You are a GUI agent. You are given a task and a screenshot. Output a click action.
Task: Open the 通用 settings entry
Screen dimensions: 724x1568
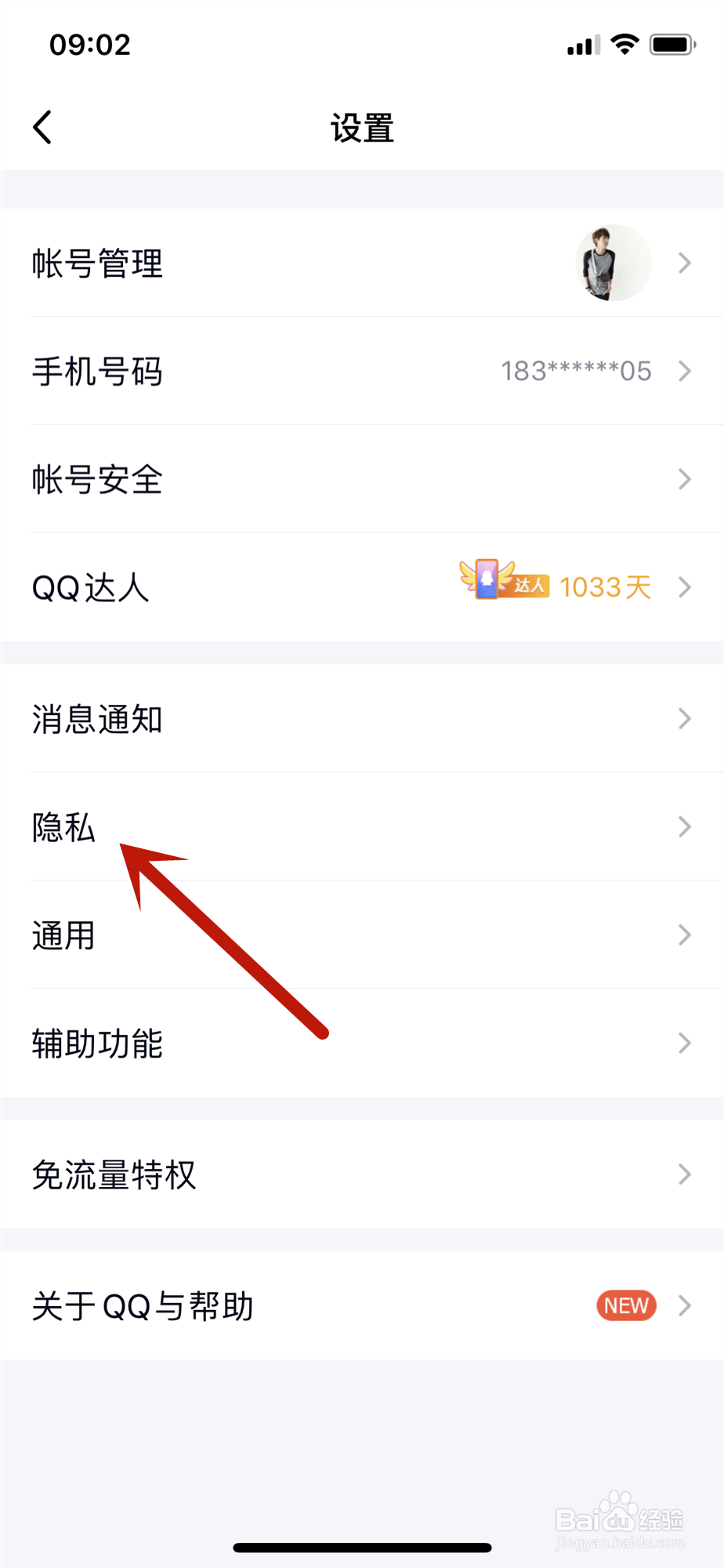(x=362, y=935)
